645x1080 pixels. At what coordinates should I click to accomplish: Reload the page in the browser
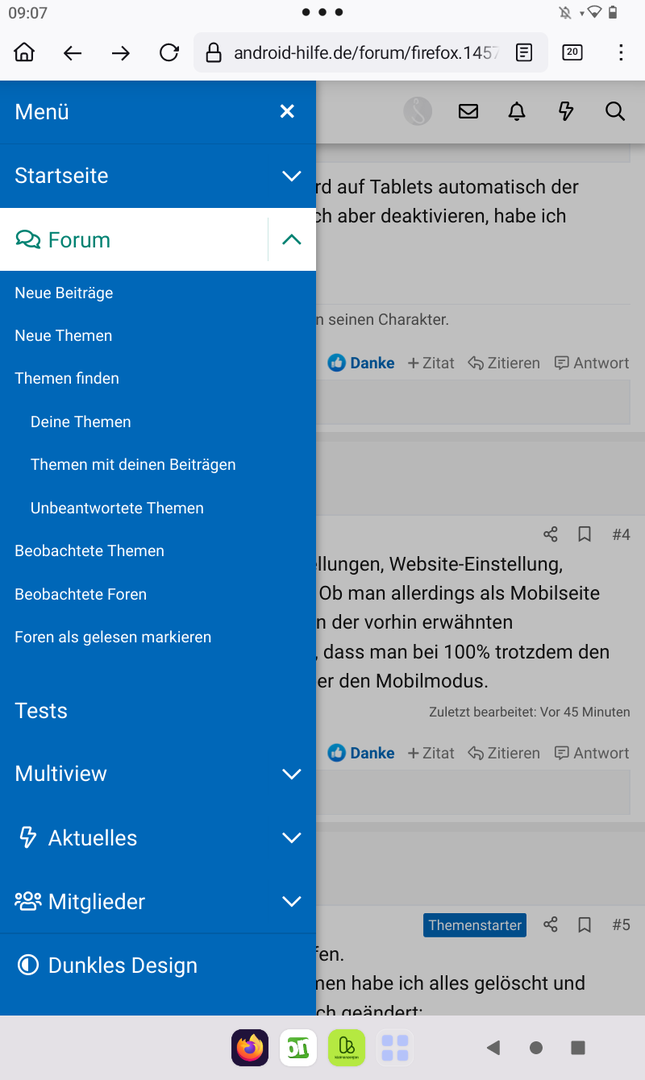pos(169,53)
